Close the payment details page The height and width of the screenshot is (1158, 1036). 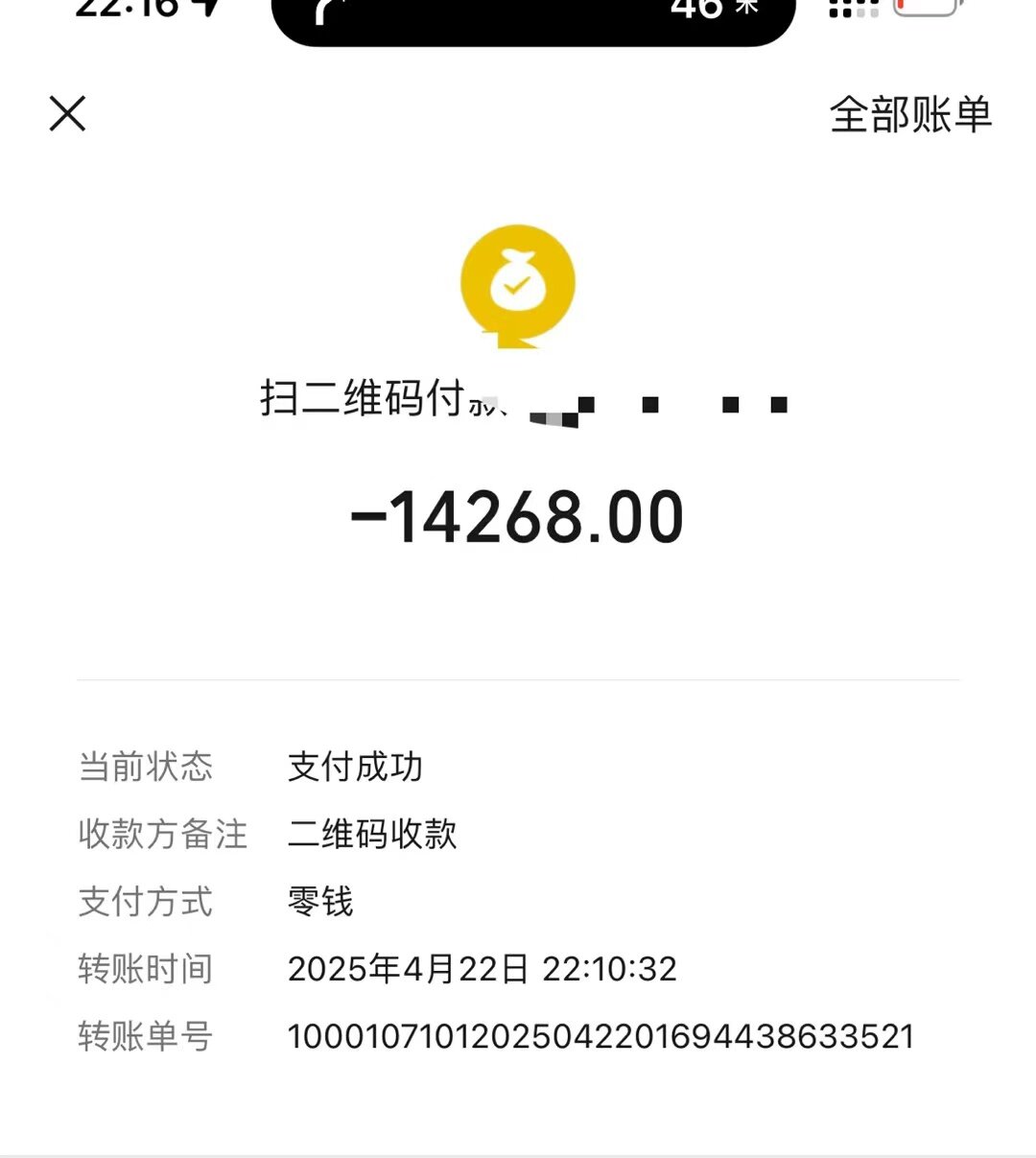[x=67, y=114]
